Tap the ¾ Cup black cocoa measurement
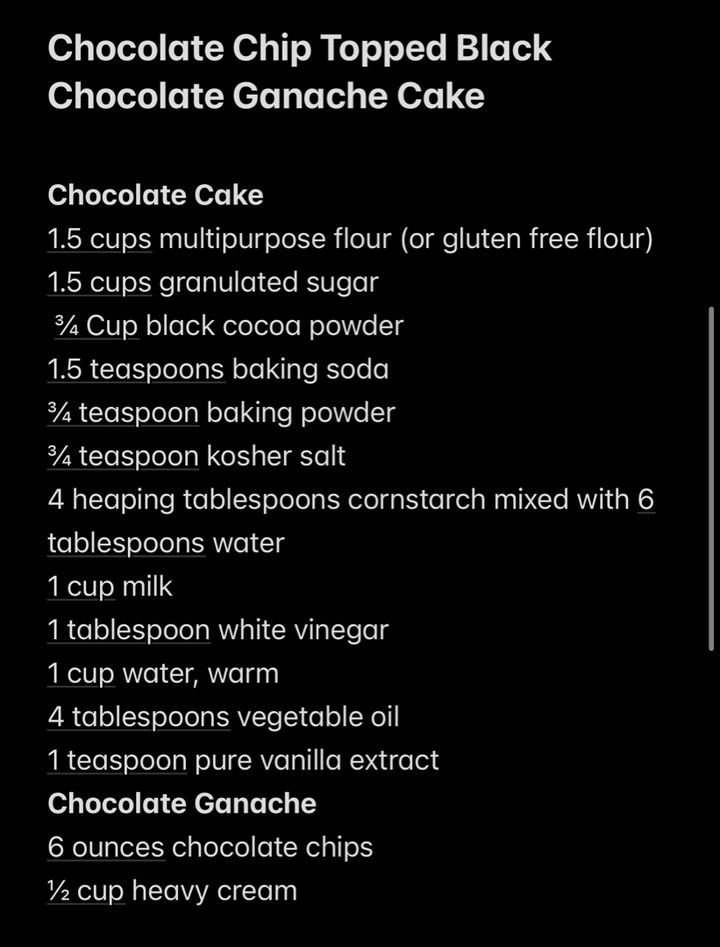 [96, 326]
